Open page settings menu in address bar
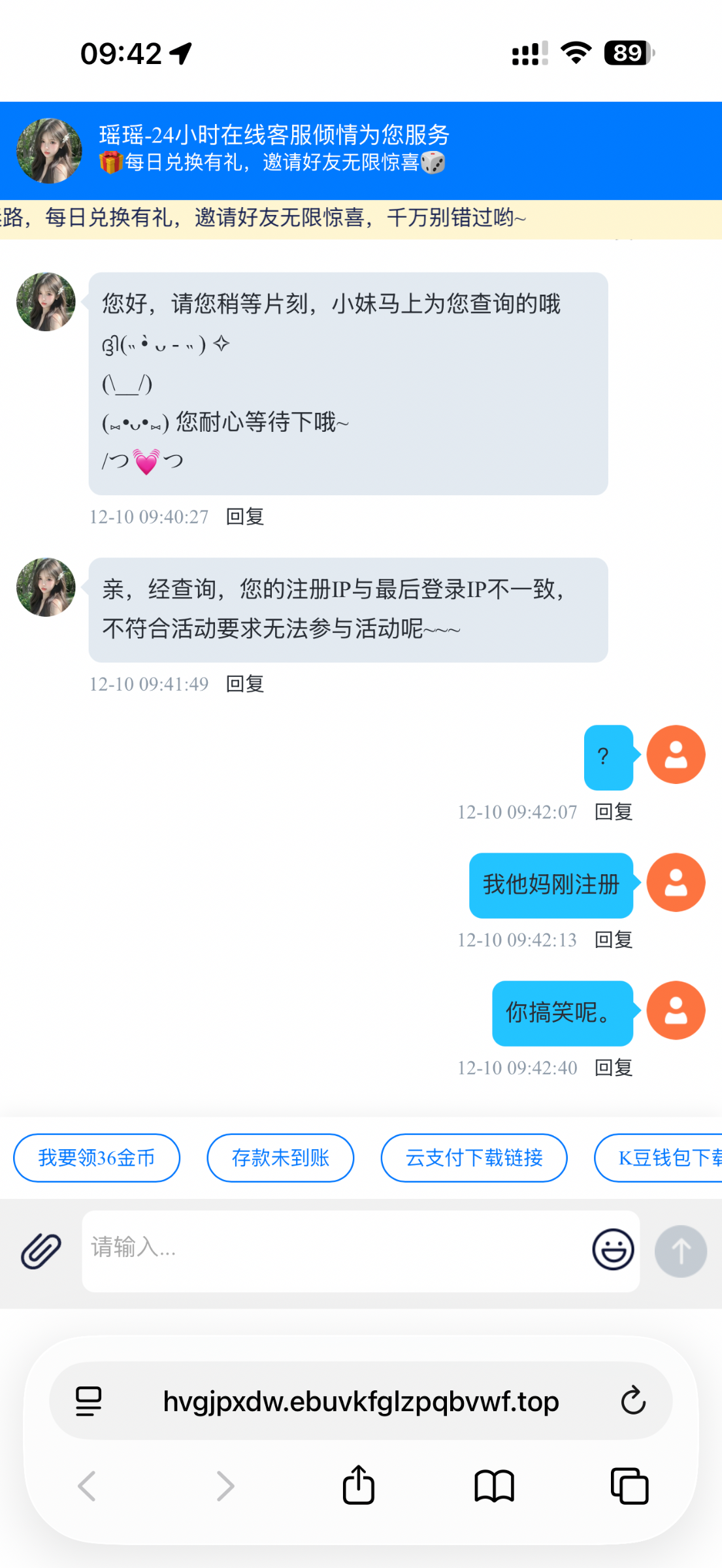 pyautogui.click(x=89, y=1401)
